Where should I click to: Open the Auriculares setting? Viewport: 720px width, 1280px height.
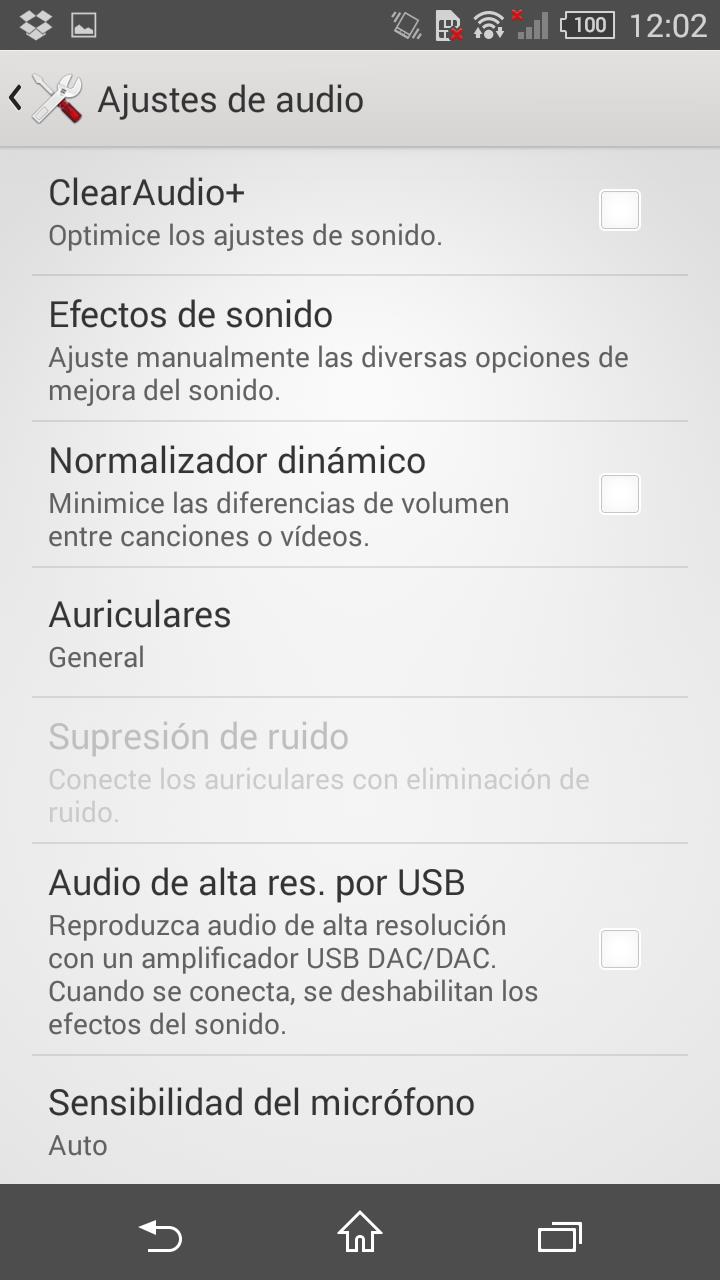point(340,632)
